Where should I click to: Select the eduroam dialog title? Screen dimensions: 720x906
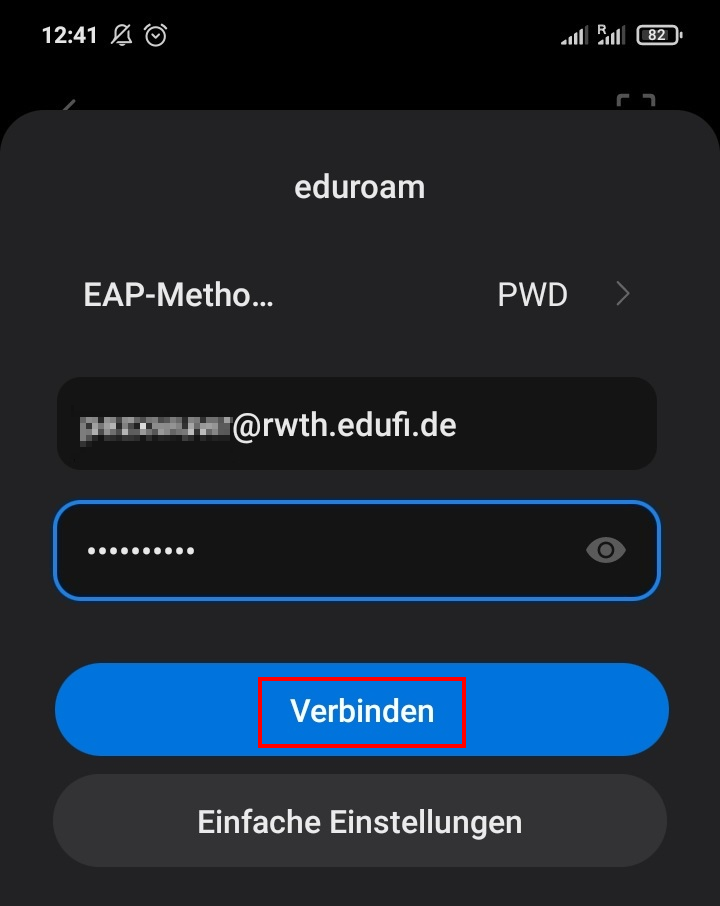(360, 187)
